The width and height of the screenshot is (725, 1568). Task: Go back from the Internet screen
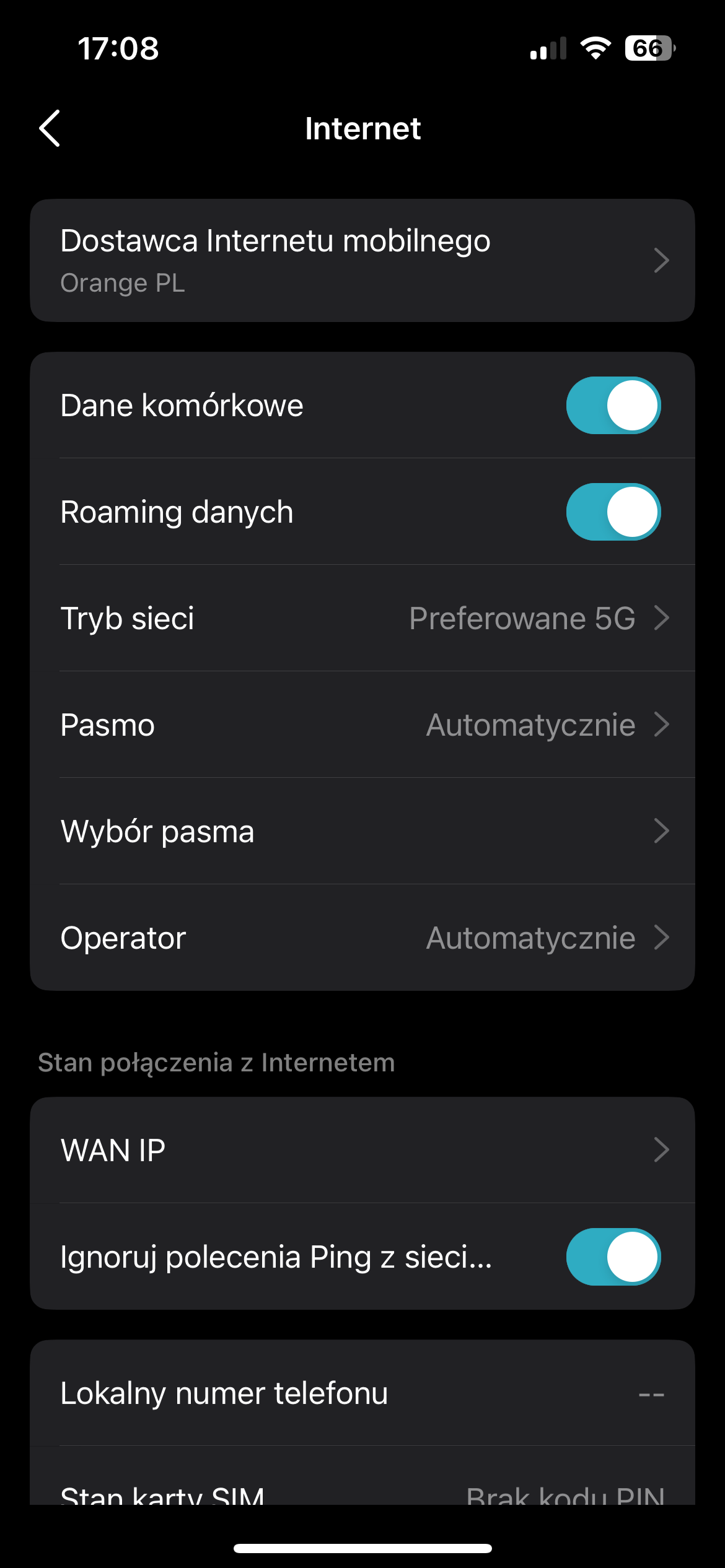pyautogui.click(x=50, y=128)
